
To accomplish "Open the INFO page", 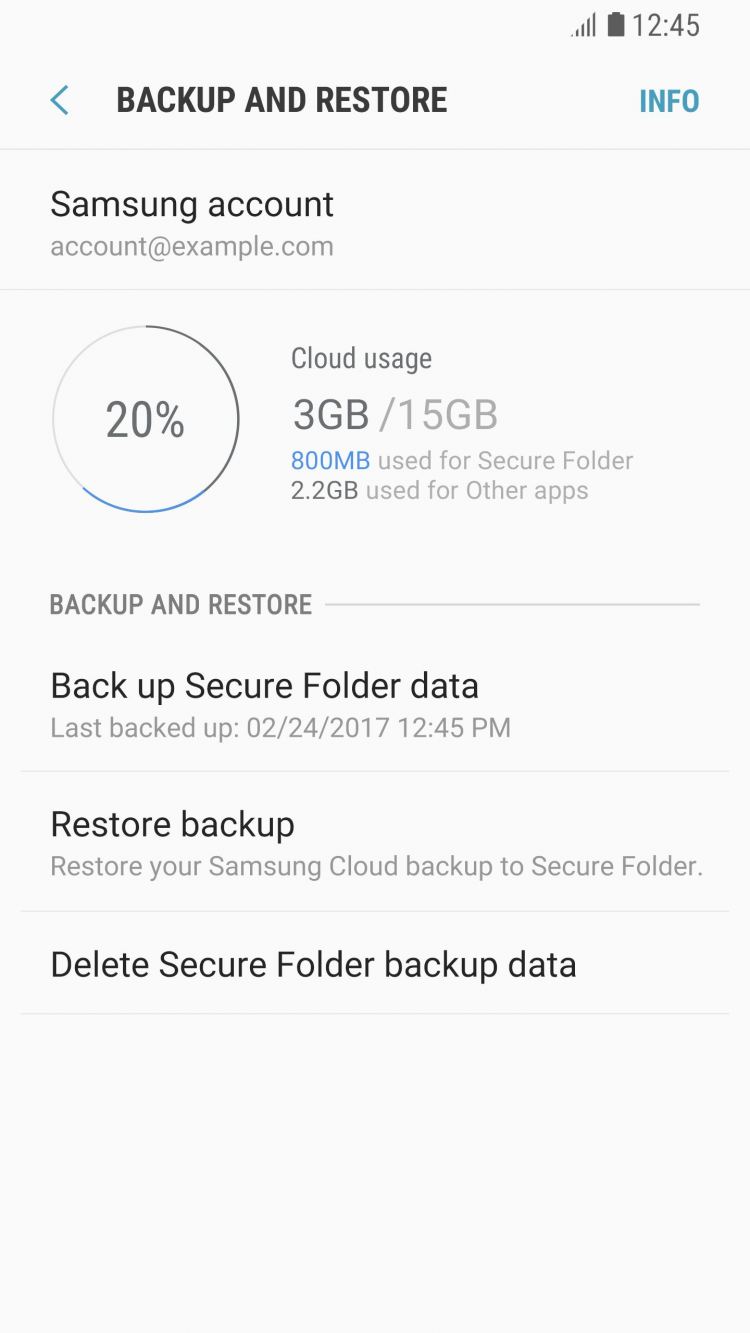I will (x=668, y=101).
